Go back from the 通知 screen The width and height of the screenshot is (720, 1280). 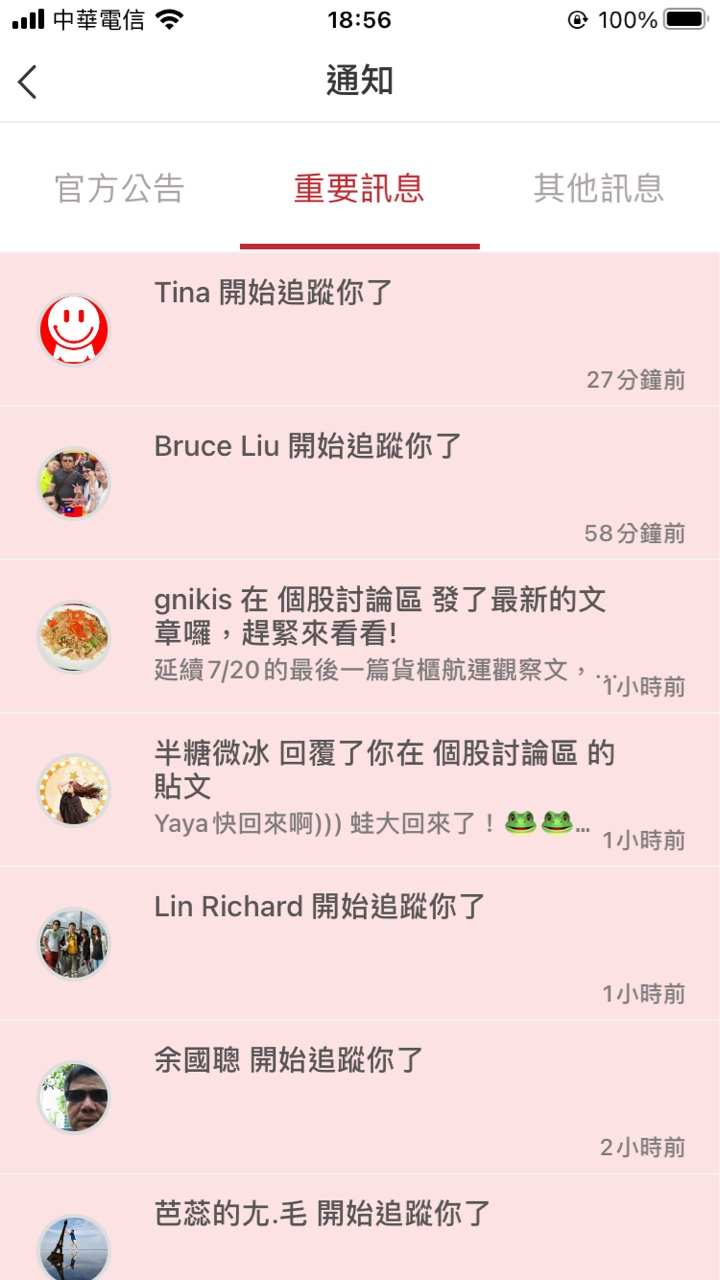click(28, 82)
